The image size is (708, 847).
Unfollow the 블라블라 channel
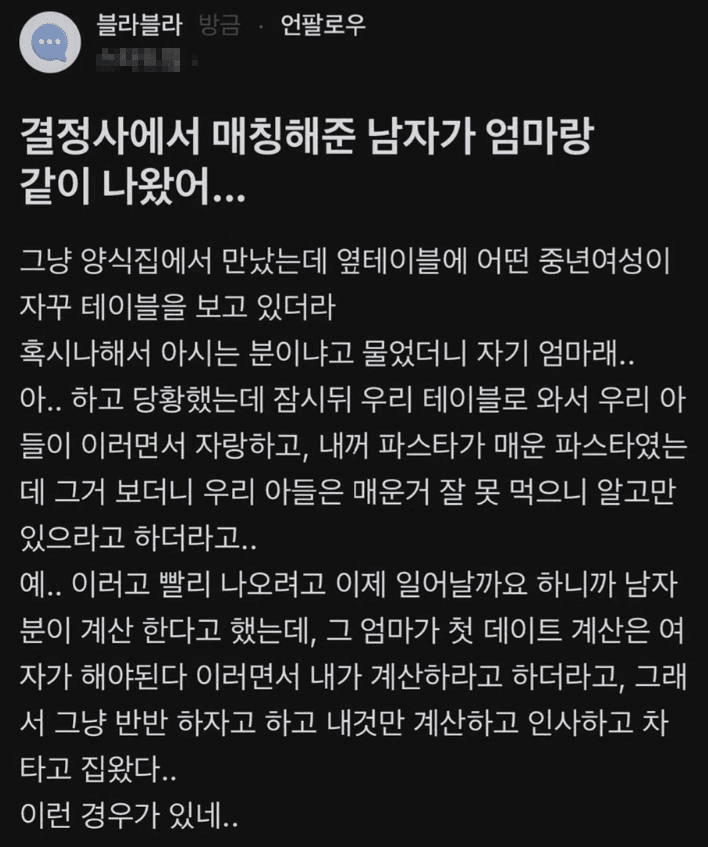[321, 25]
